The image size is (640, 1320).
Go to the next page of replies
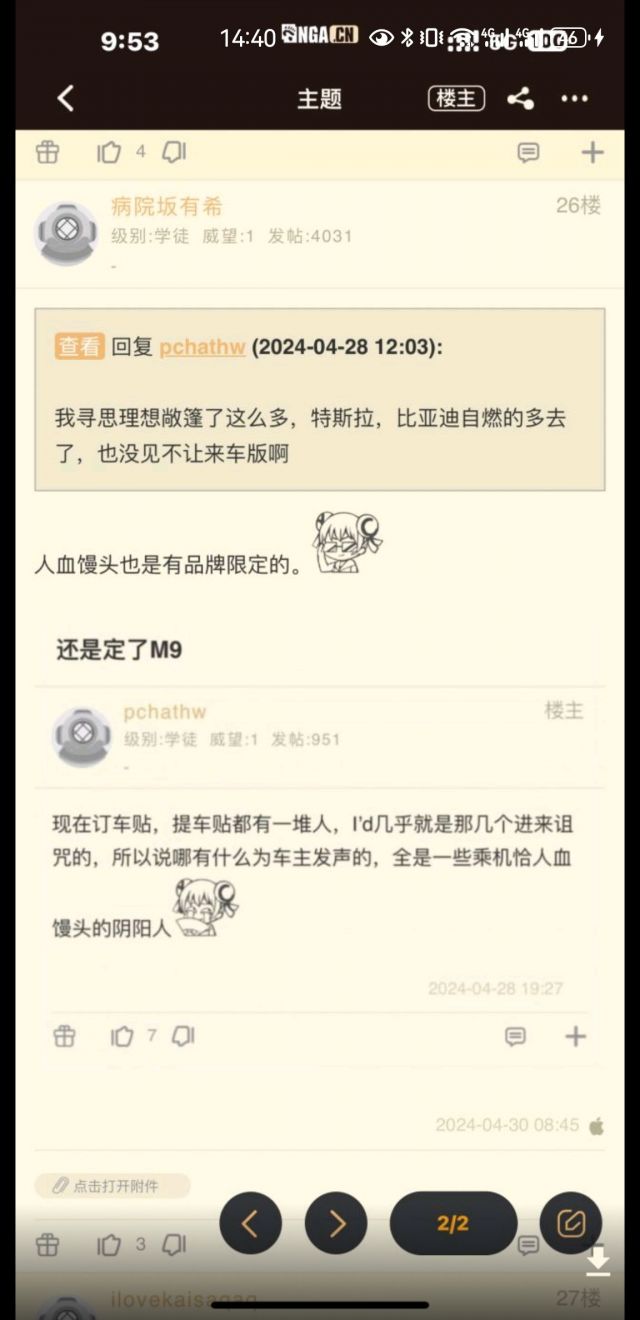tap(336, 1223)
